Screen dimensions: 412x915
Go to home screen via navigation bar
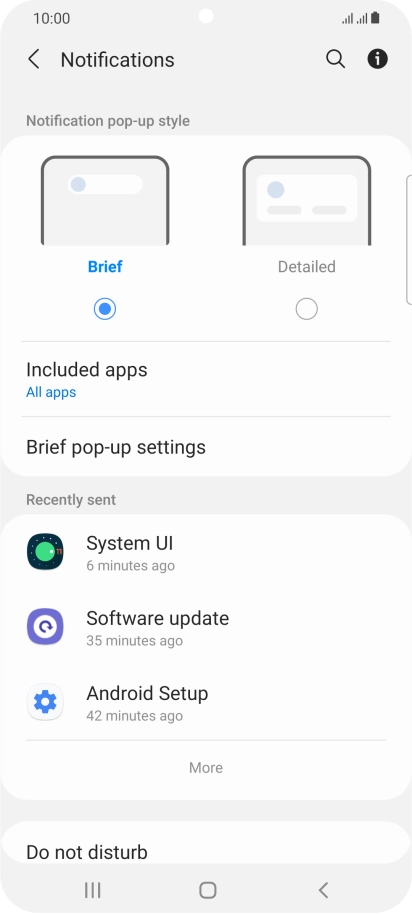click(207, 890)
